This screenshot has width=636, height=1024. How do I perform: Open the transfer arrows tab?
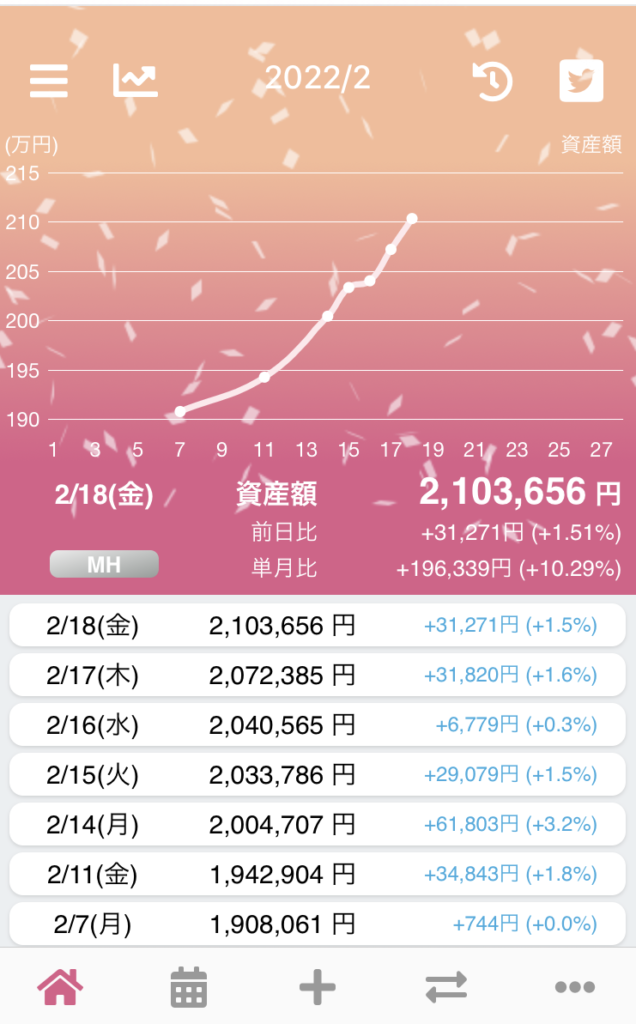[446, 987]
